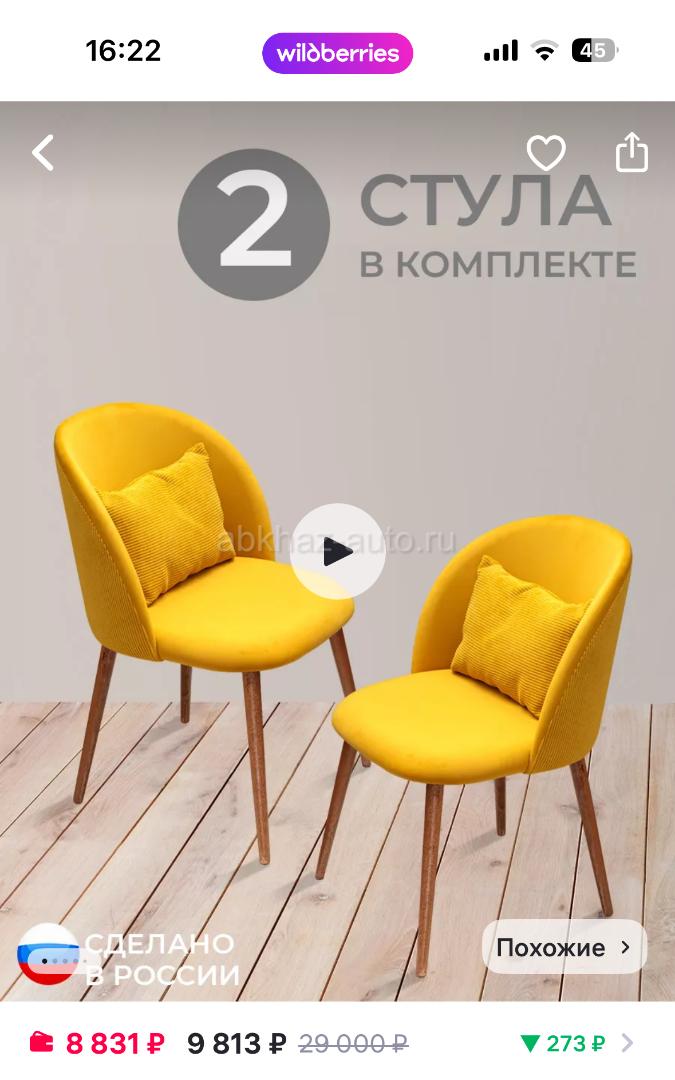Share this product listing
The height and width of the screenshot is (1080, 675).
[632, 152]
